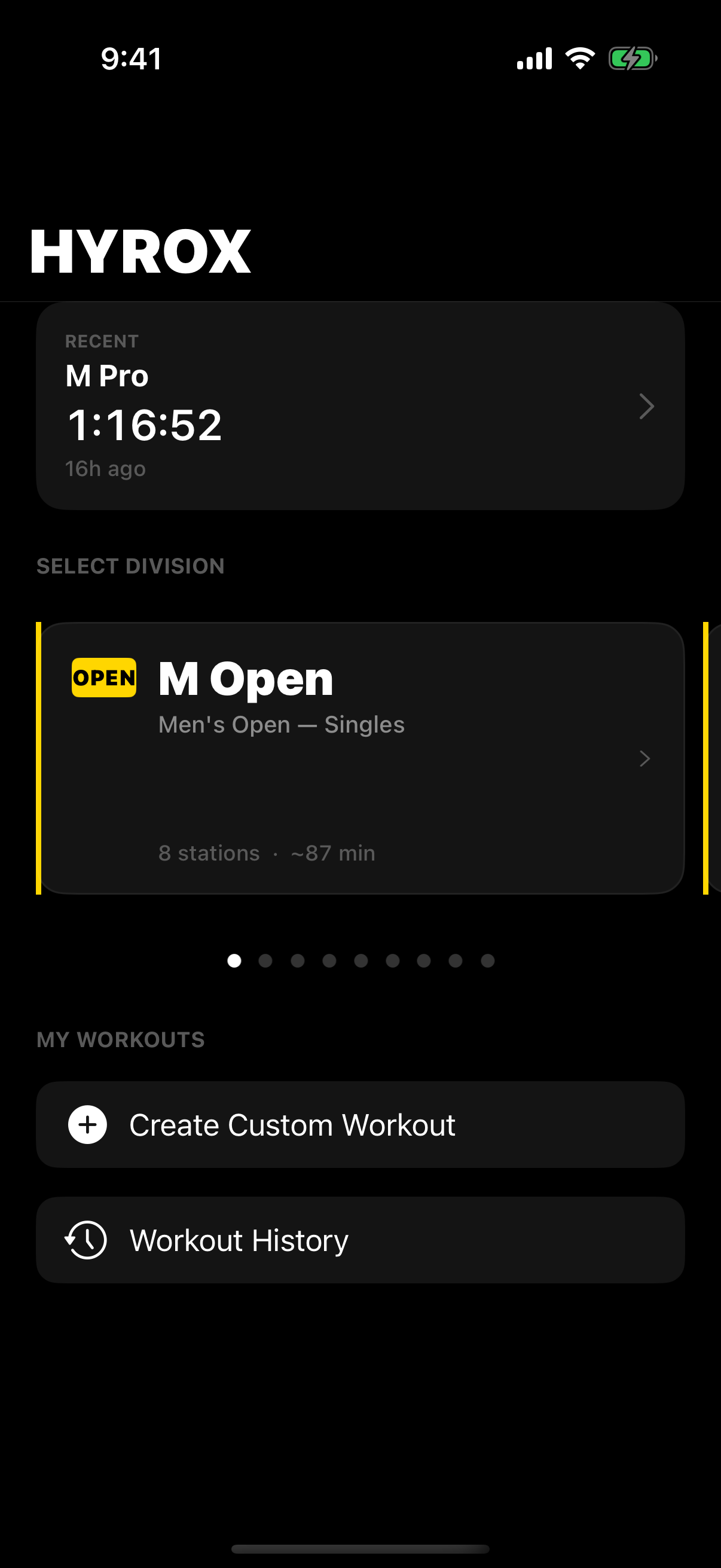
Task: Tap the home indicator bar at bottom
Action: click(360, 1549)
